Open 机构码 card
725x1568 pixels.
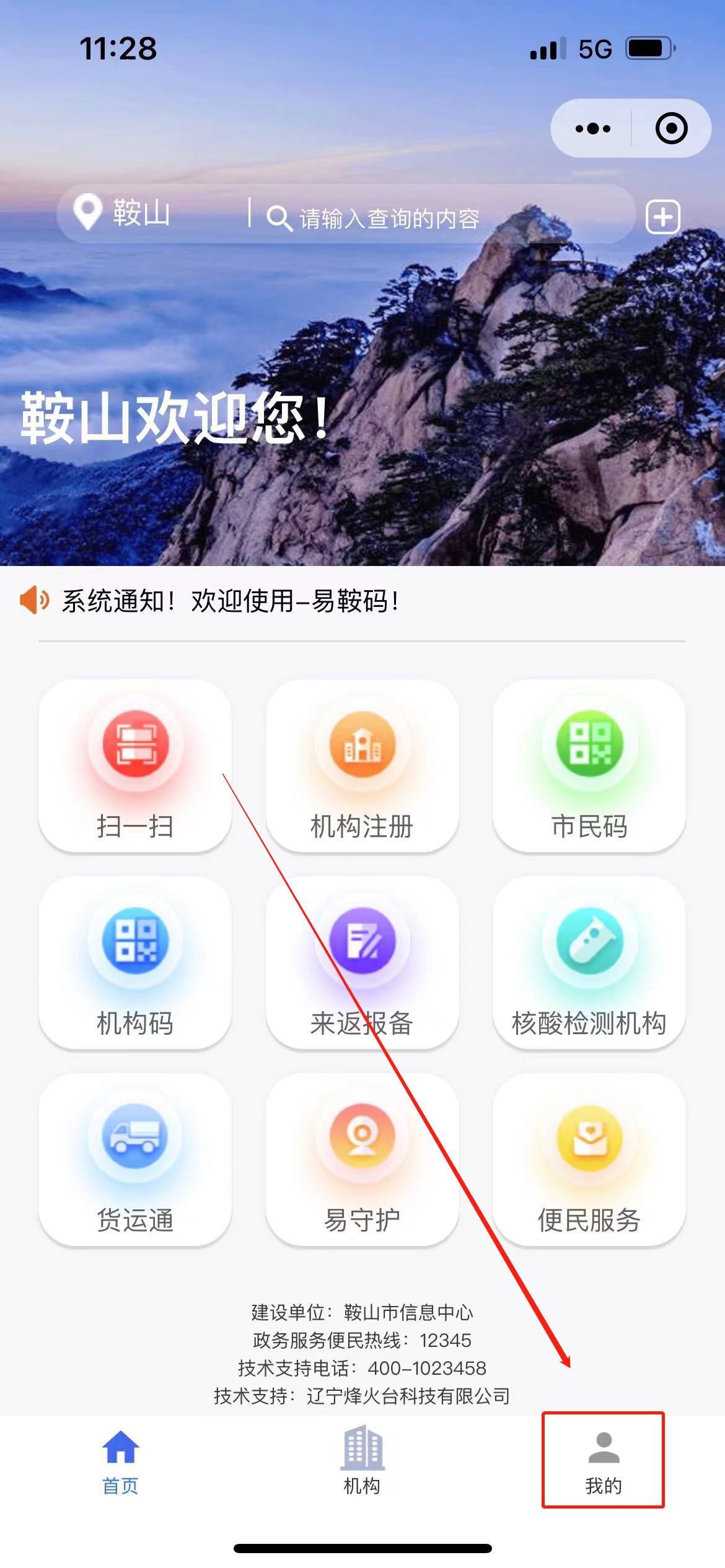pyautogui.click(x=135, y=963)
